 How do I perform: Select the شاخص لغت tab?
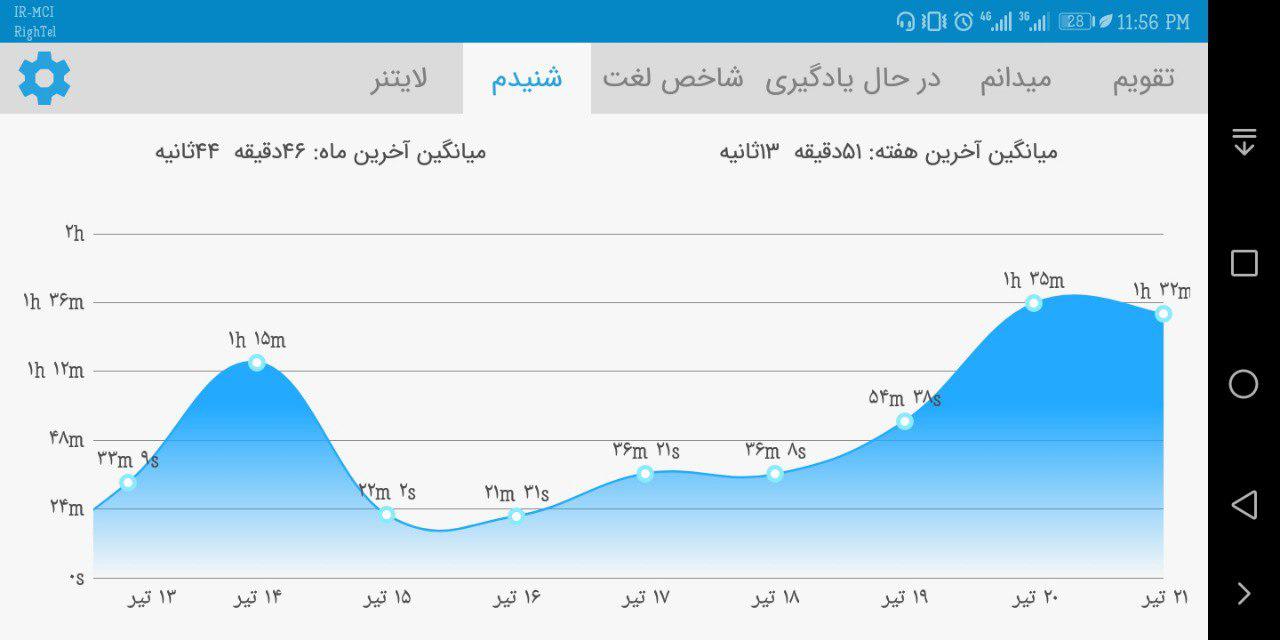tap(673, 78)
